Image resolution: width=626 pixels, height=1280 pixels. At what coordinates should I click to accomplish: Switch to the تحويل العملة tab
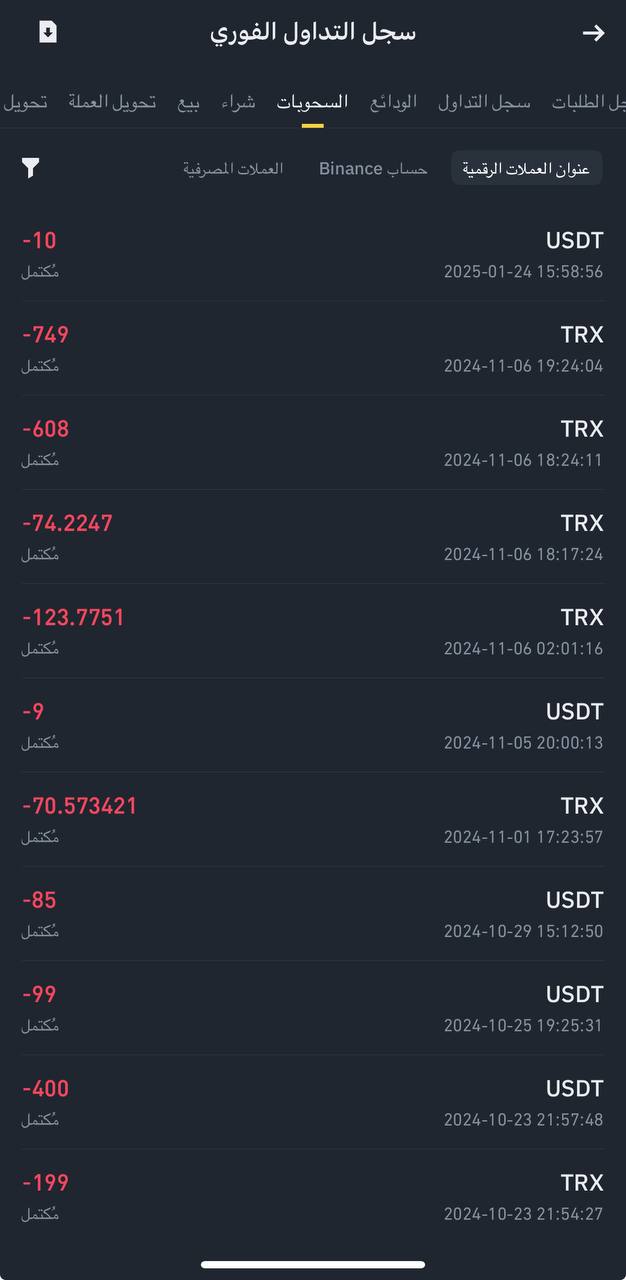tap(112, 102)
